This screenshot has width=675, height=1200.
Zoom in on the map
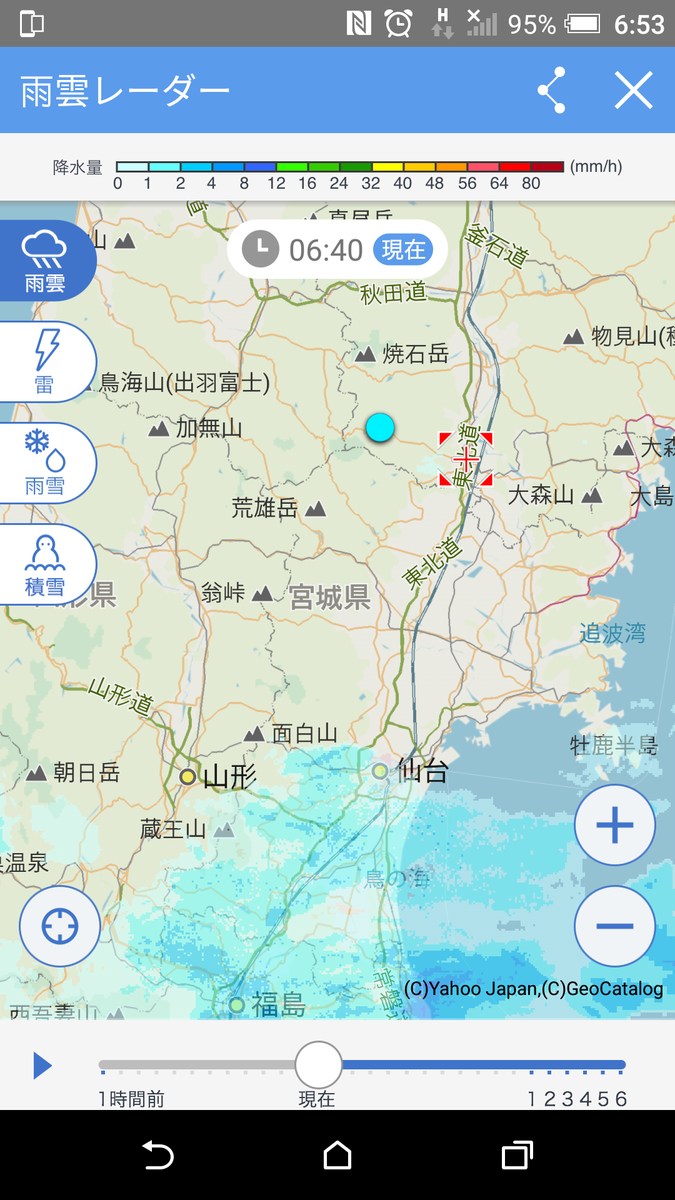[614, 826]
